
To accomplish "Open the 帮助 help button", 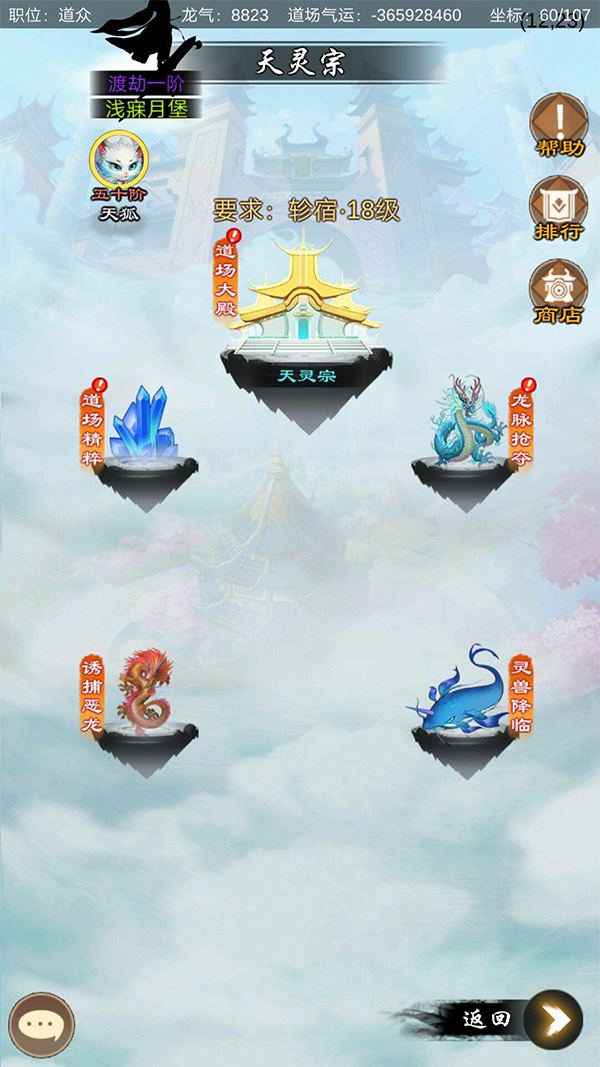I will pyautogui.click(x=558, y=124).
